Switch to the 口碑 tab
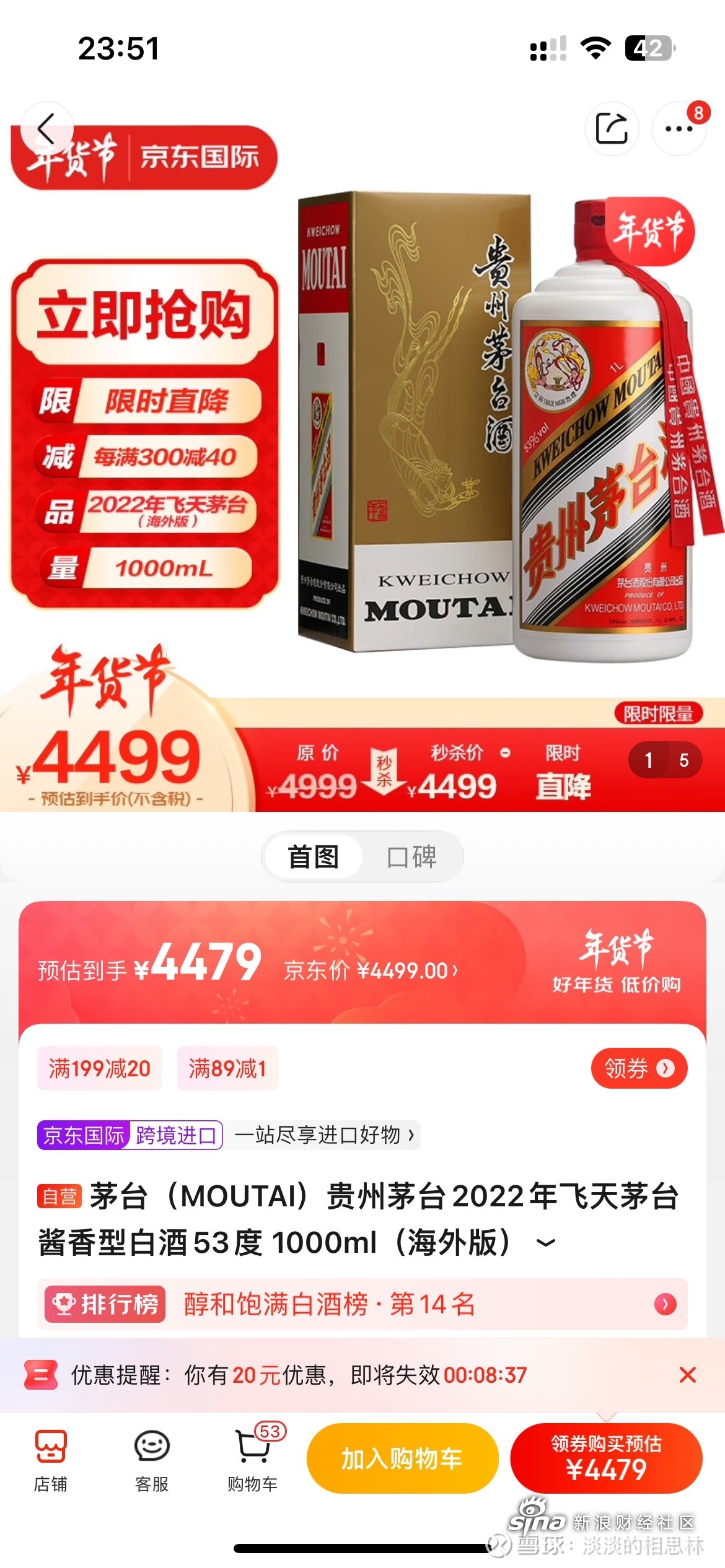 (x=412, y=857)
